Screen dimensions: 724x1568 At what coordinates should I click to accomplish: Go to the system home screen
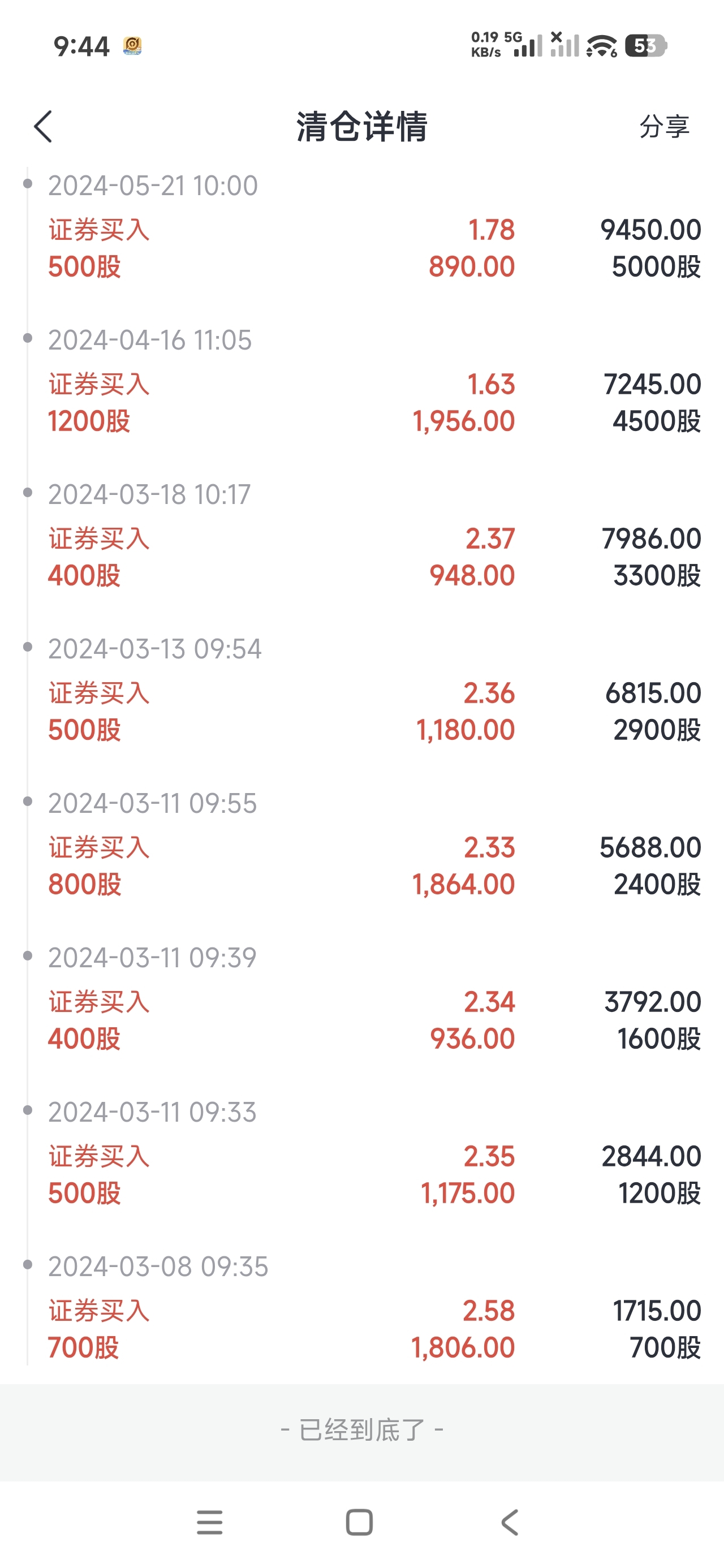pyautogui.click(x=359, y=1522)
